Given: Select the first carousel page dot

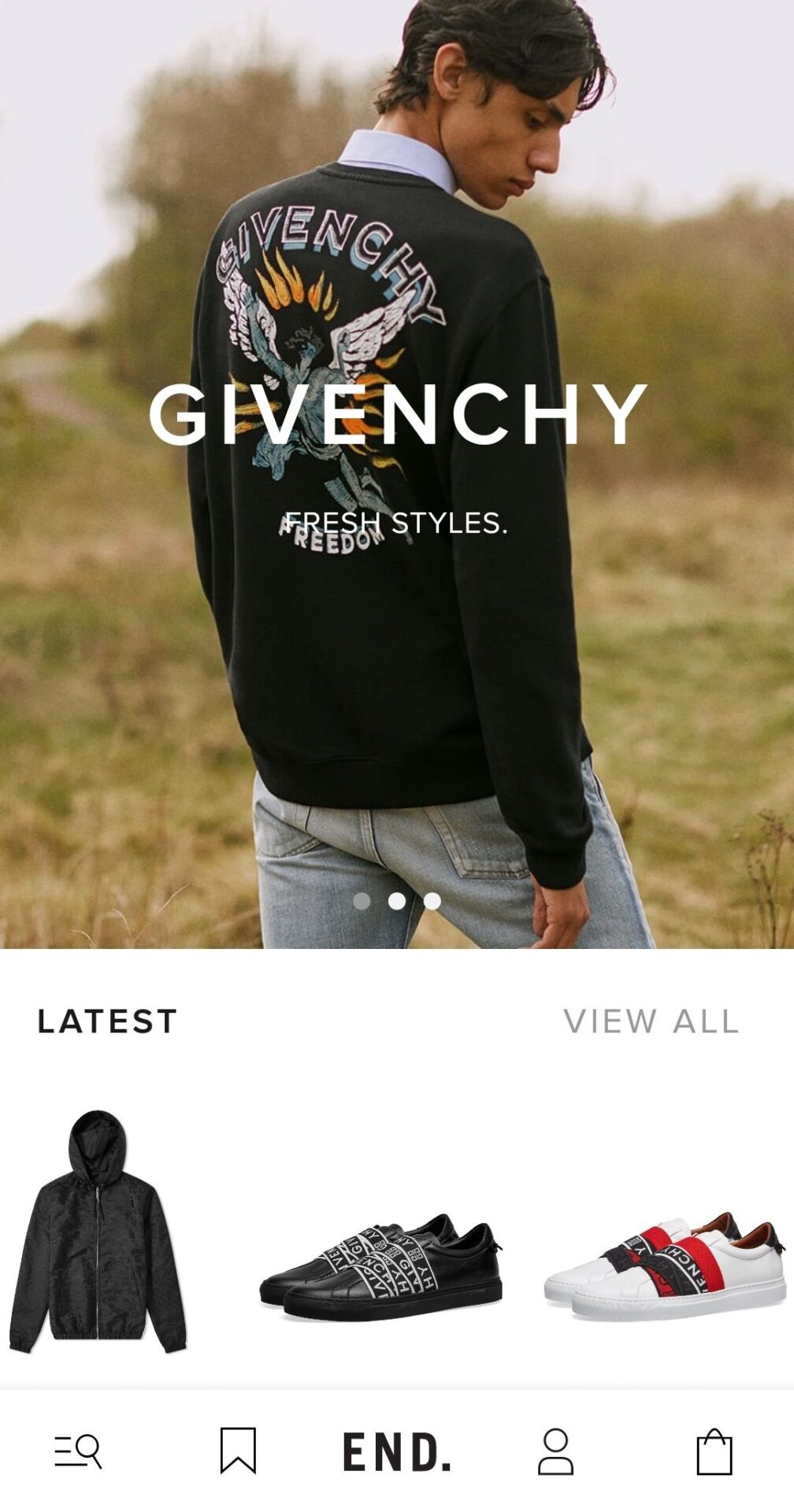Looking at the screenshot, I should 362,901.
